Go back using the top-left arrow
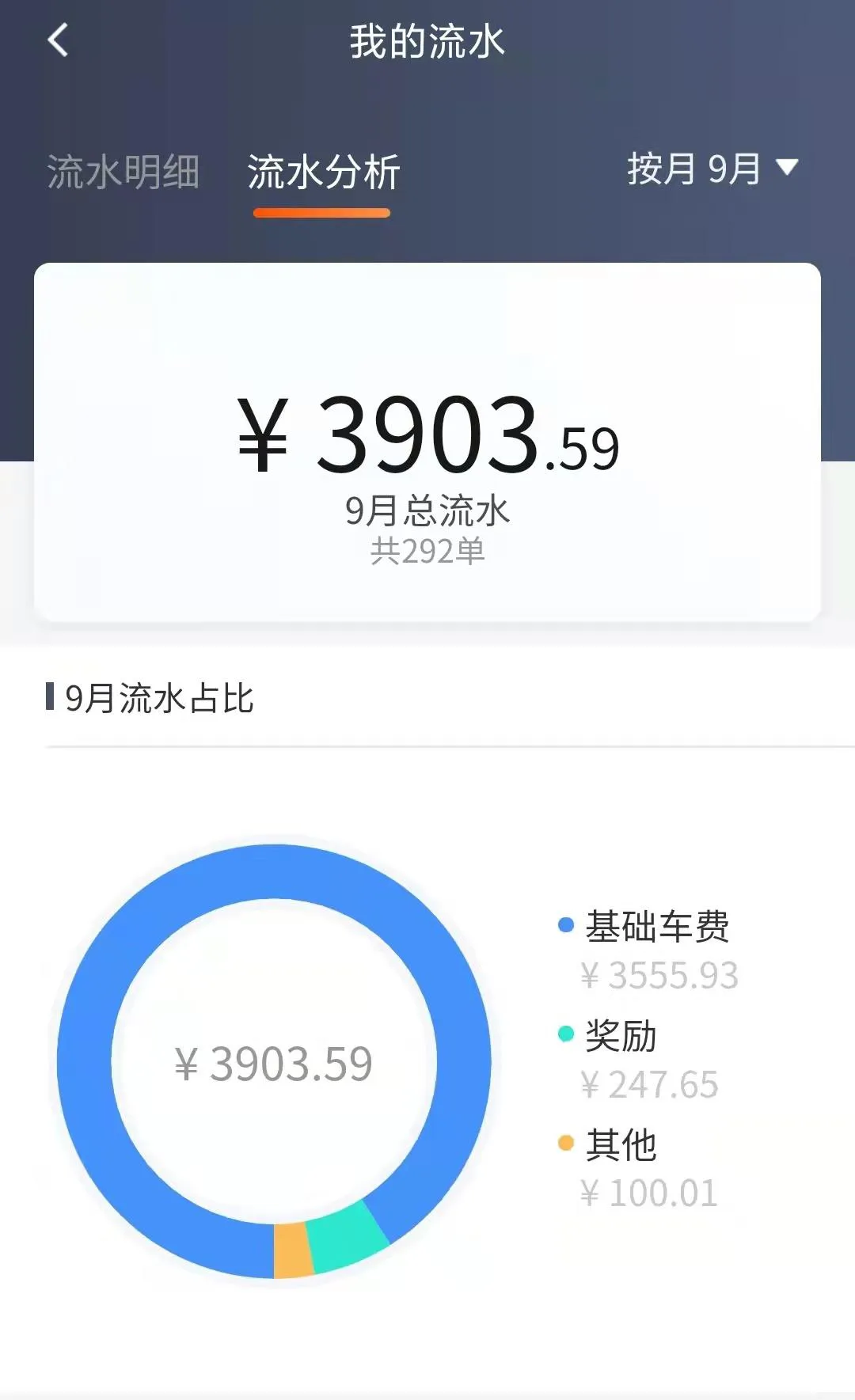The width and height of the screenshot is (855, 1400). tap(59, 40)
